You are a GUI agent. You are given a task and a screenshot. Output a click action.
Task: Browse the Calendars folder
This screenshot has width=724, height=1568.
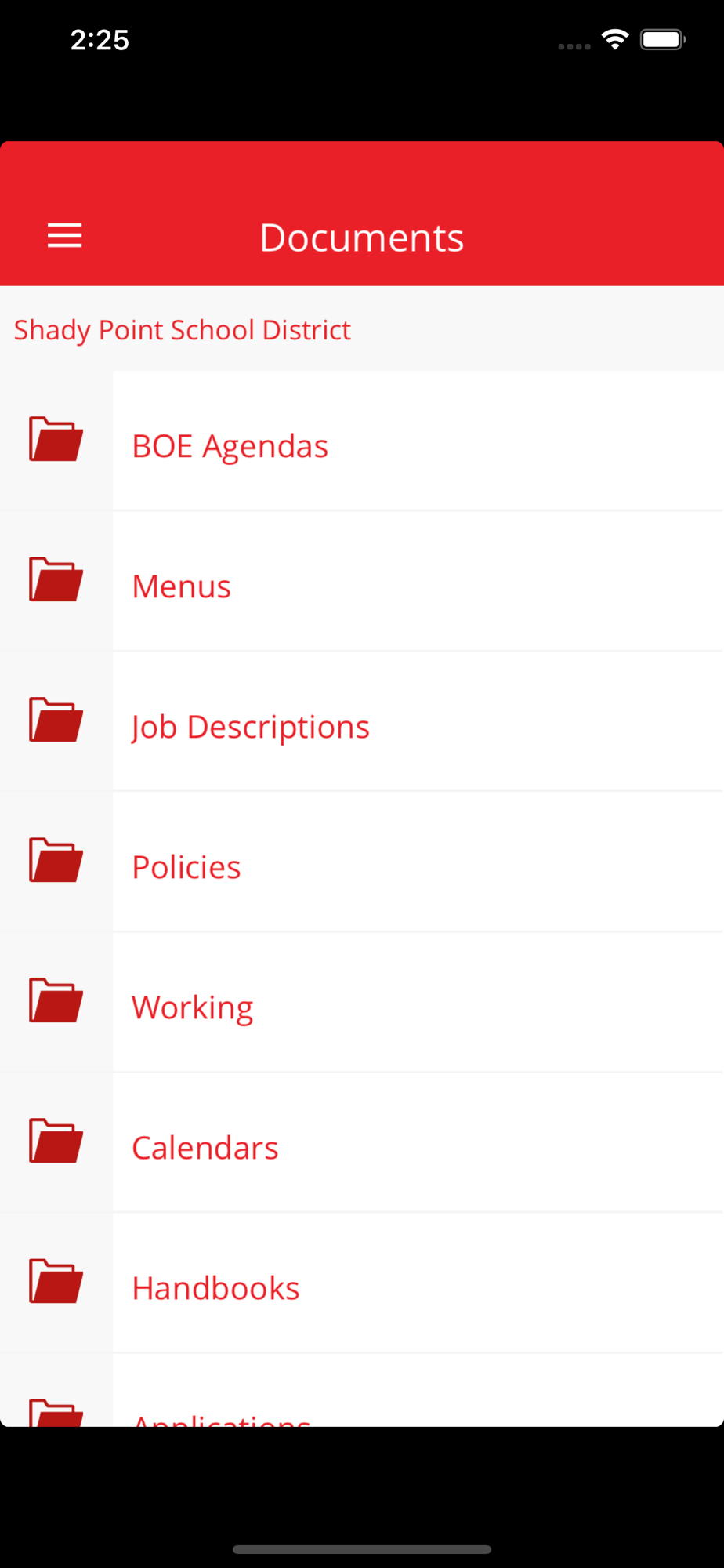pyautogui.click(x=205, y=1147)
